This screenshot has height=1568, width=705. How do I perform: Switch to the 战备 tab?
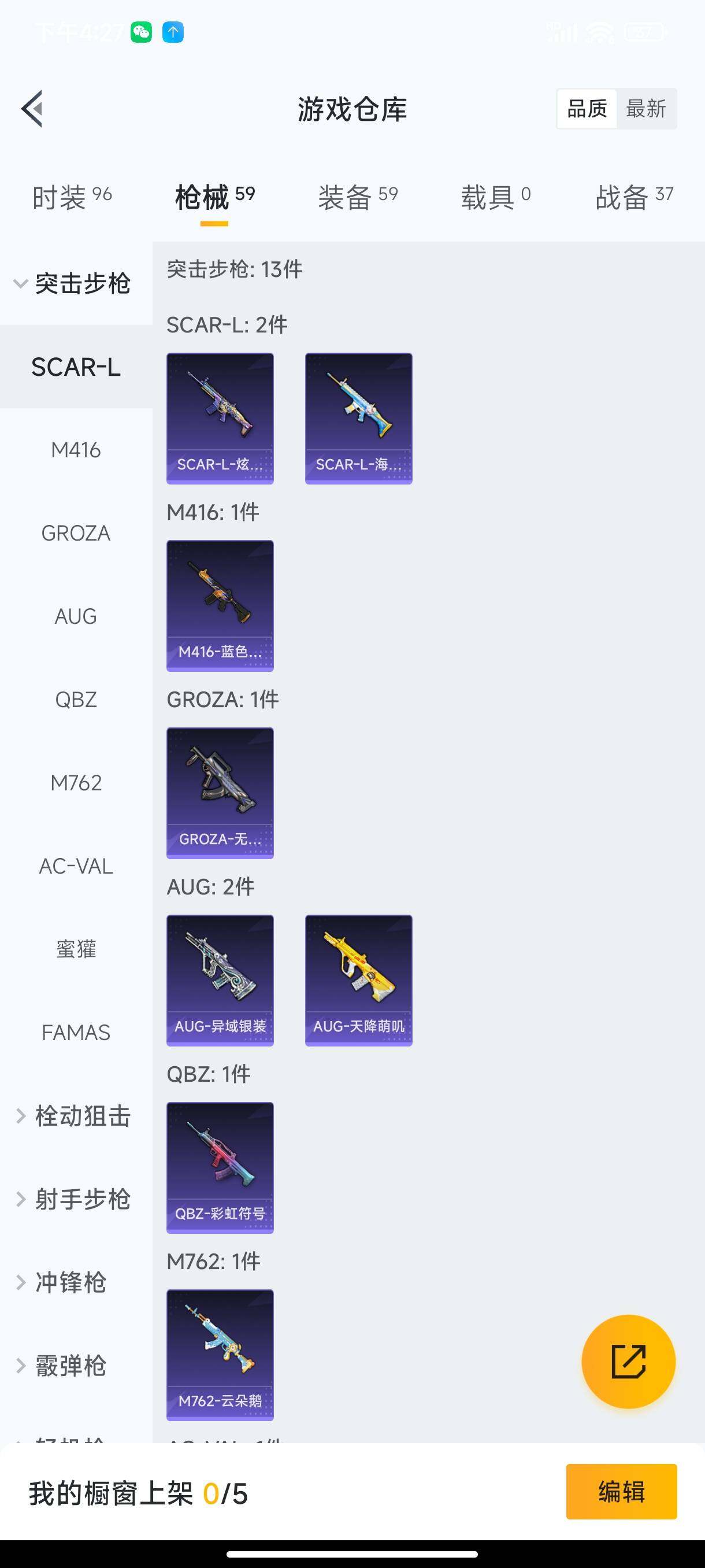tap(634, 197)
